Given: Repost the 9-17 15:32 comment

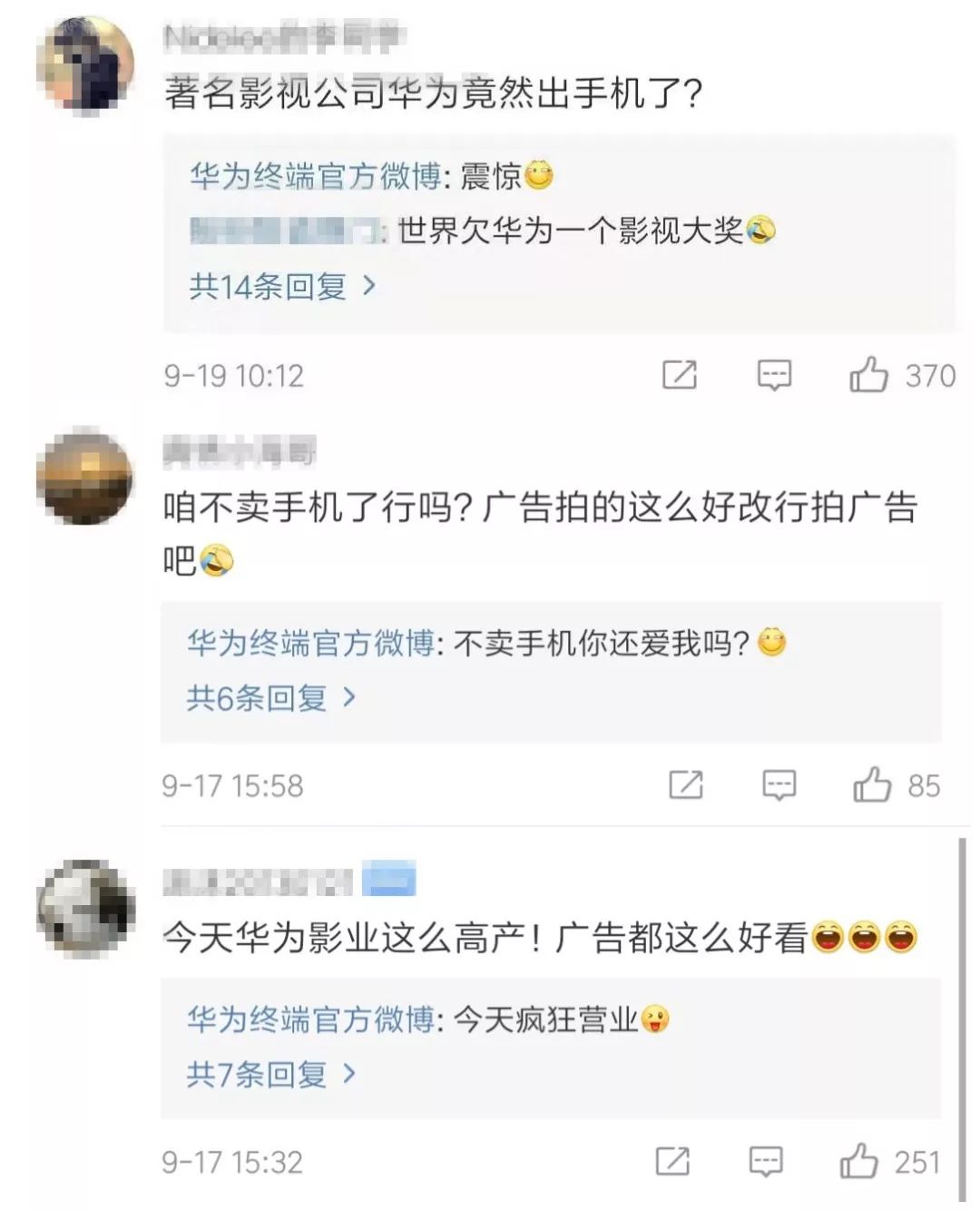Looking at the screenshot, I should (672, 1162).
